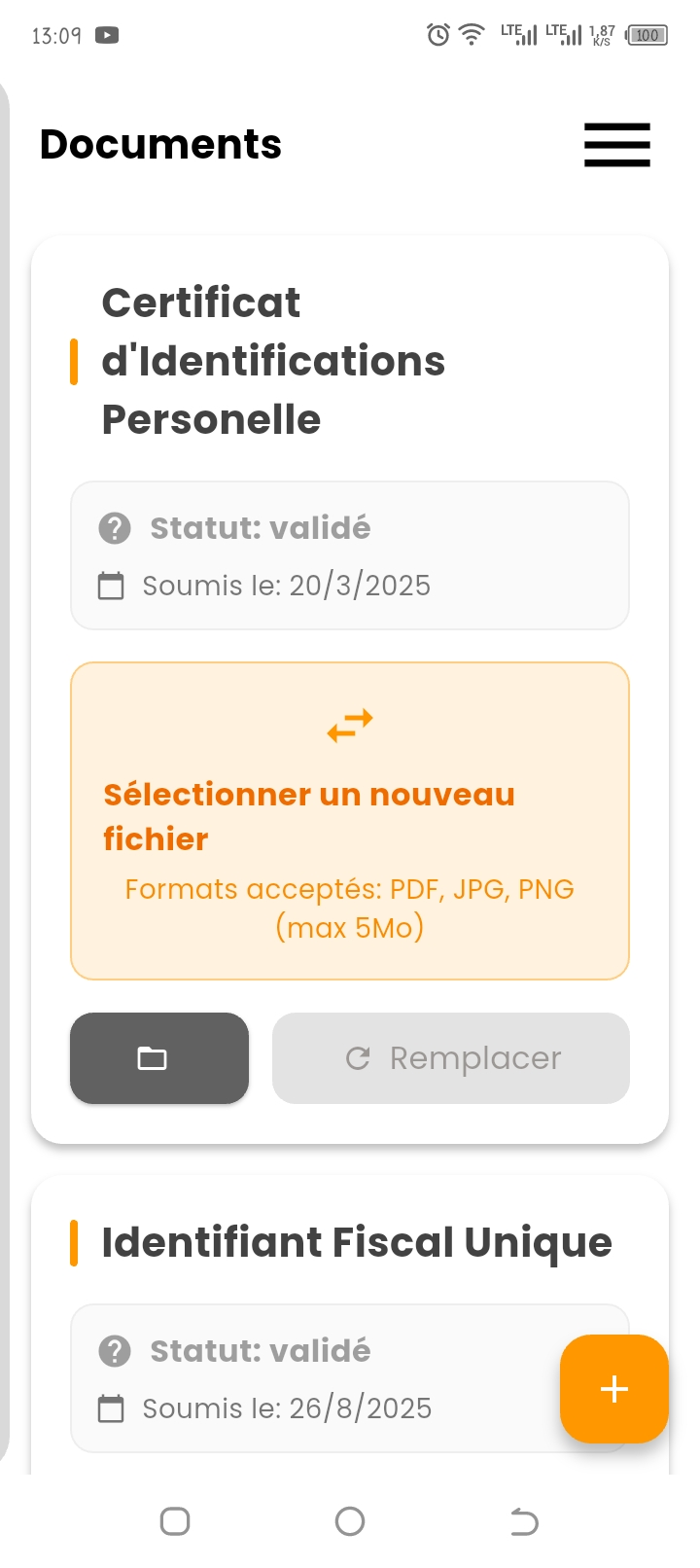Tap the Remplacer button
The image size is (700, 1568).
451,1058
